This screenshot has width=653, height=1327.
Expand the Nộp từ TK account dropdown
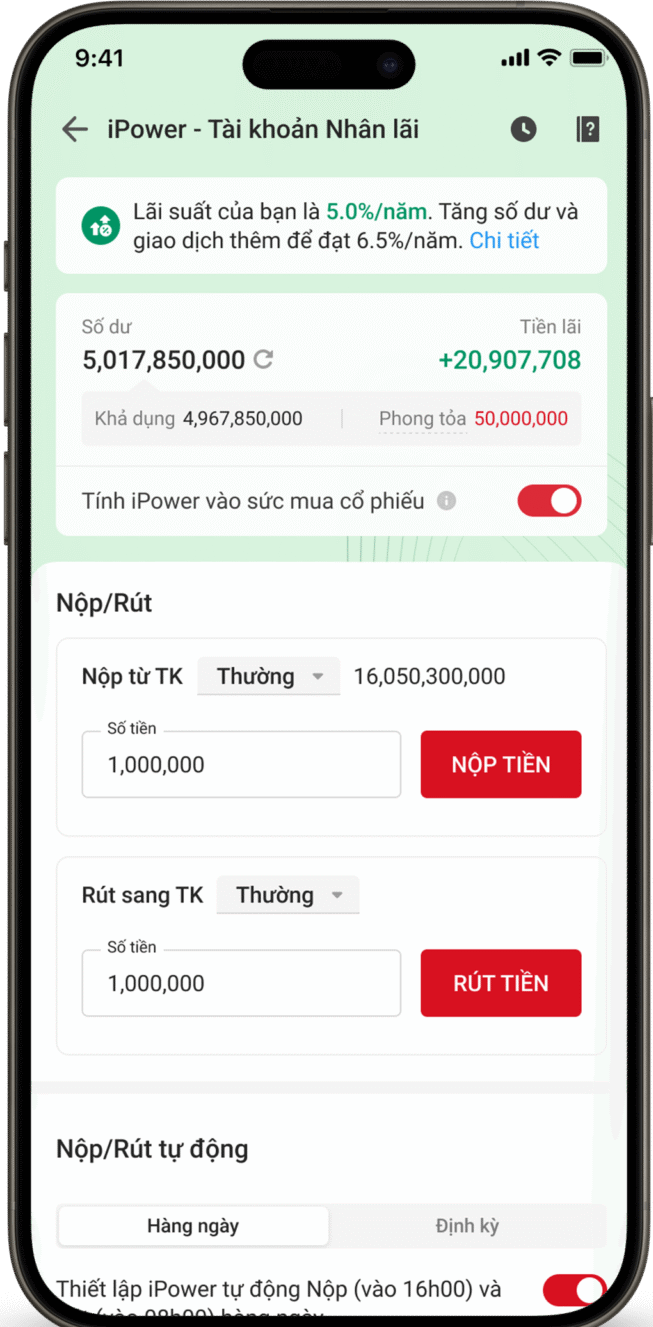[268, 677]
